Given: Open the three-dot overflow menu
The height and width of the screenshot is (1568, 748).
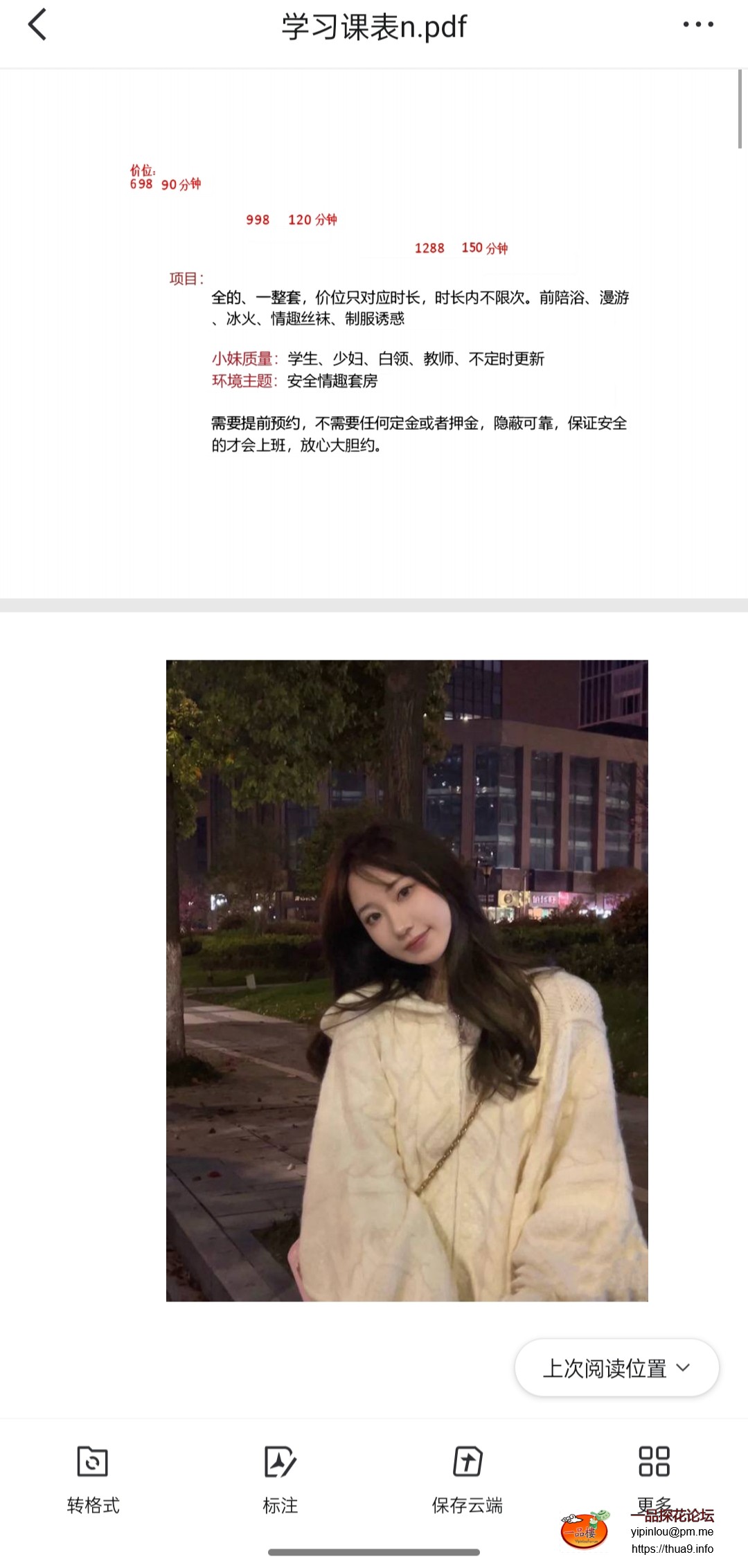Looking at the screenshot, I should (x=697, y=25).
